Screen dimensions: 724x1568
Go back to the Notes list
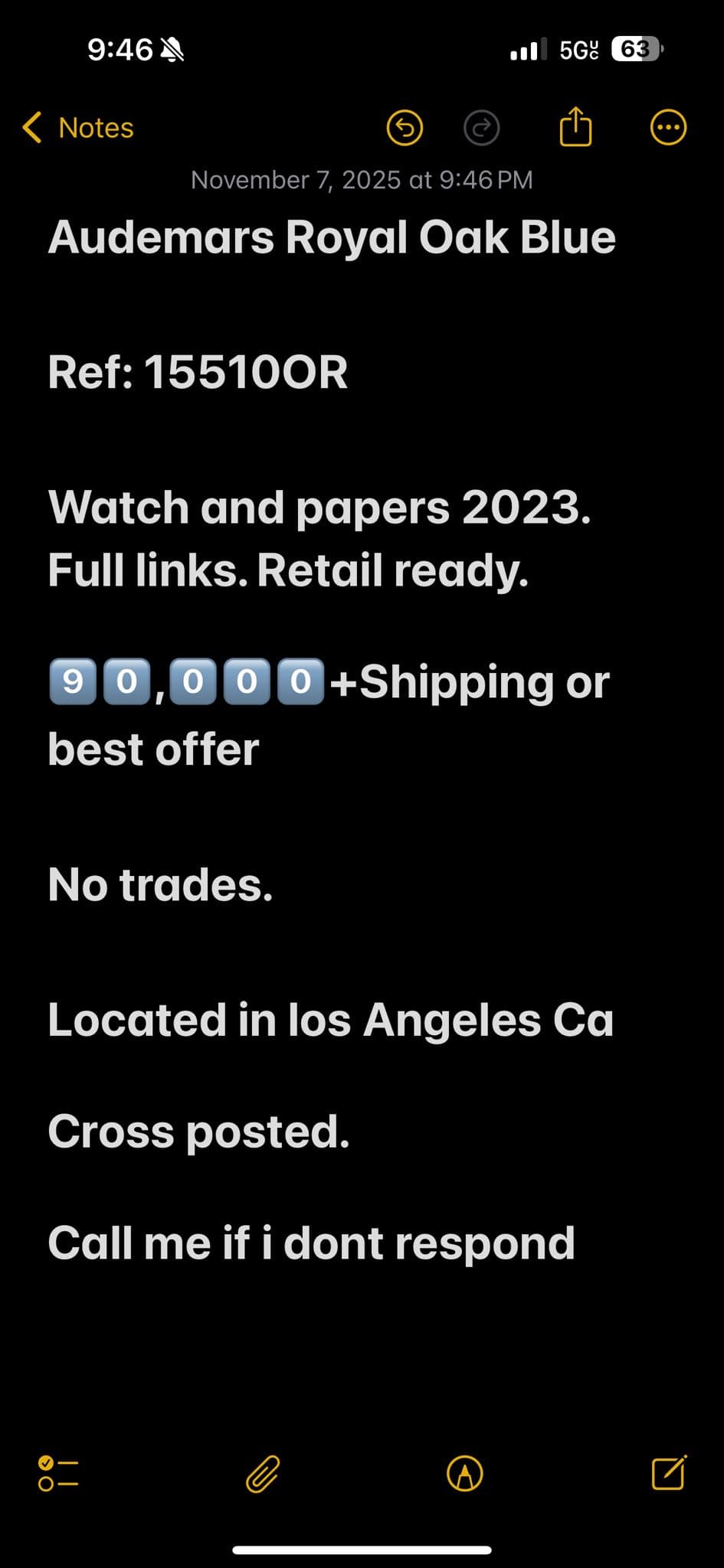78,128
